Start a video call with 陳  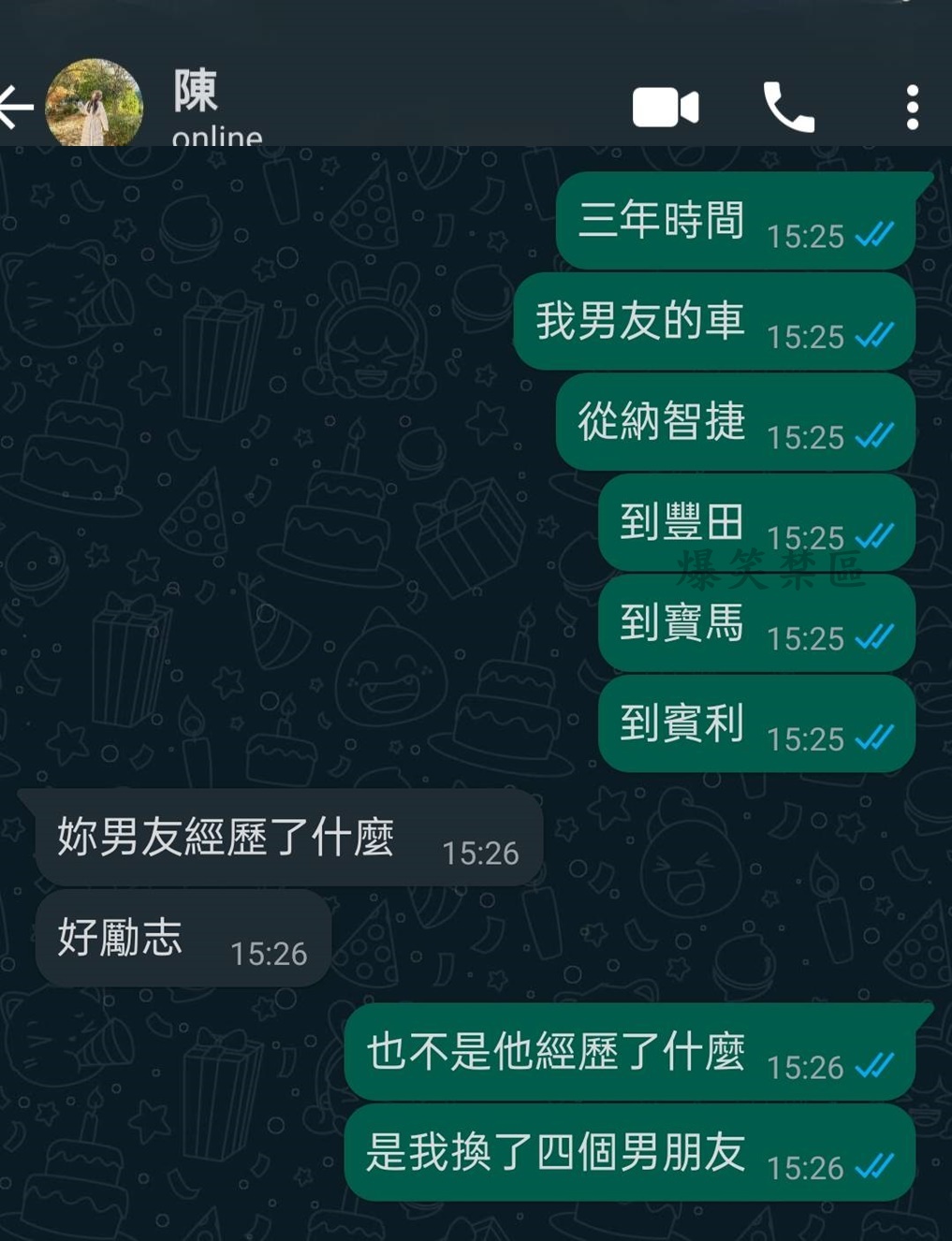pyautogui.click(x=666, y=108)
